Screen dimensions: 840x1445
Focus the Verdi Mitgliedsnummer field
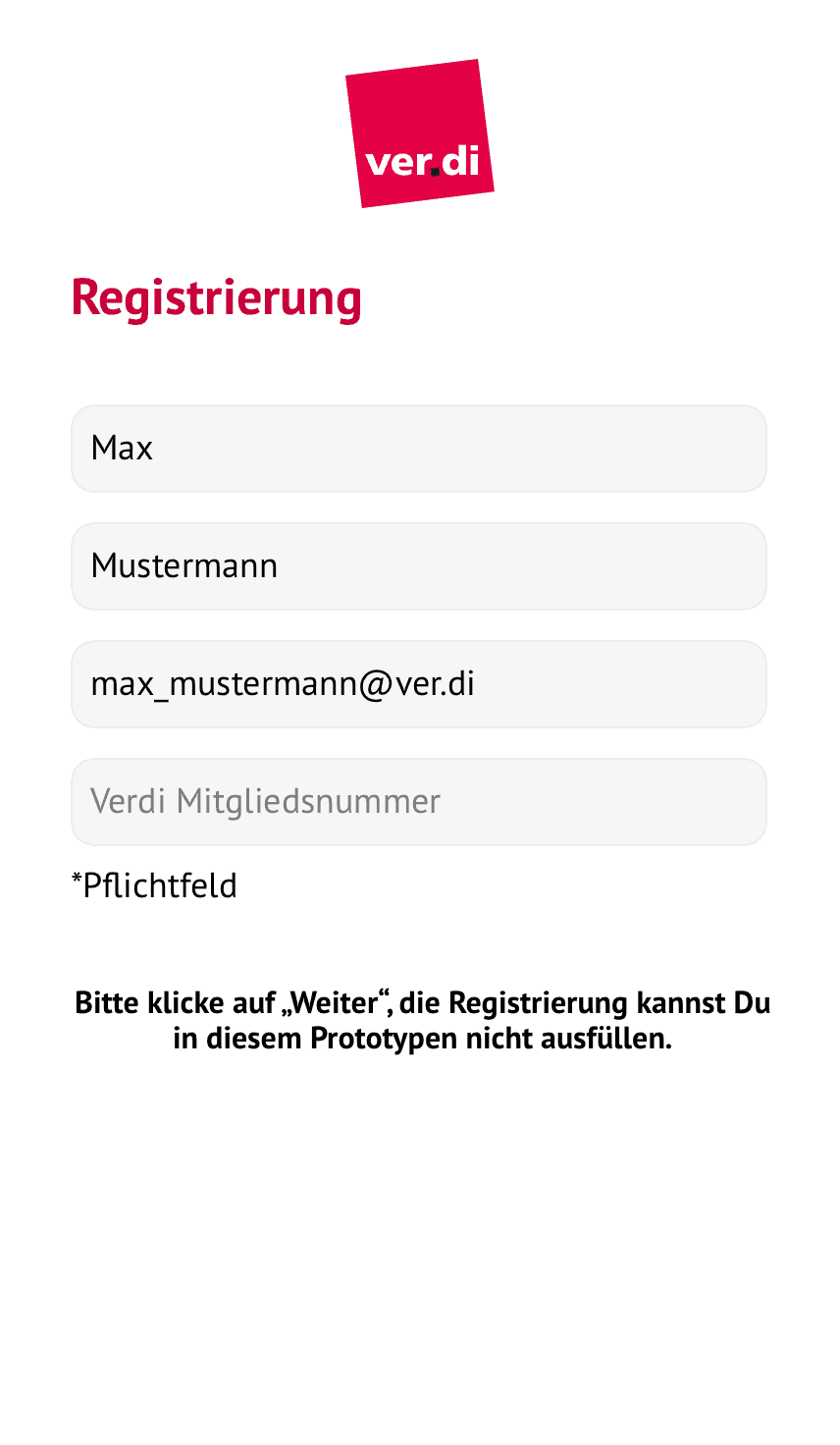point(418,802)
